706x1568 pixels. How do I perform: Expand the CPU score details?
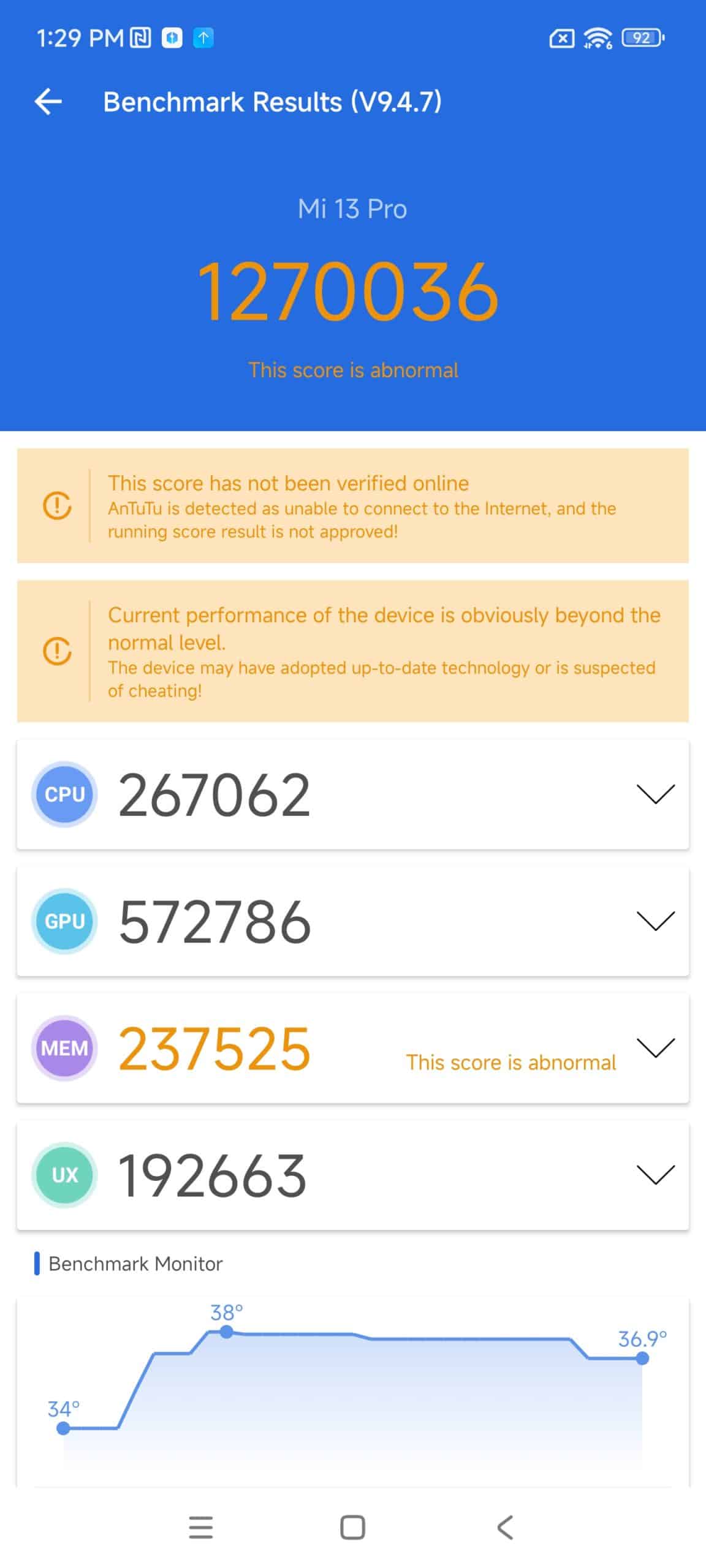click(x=655, y=794)
